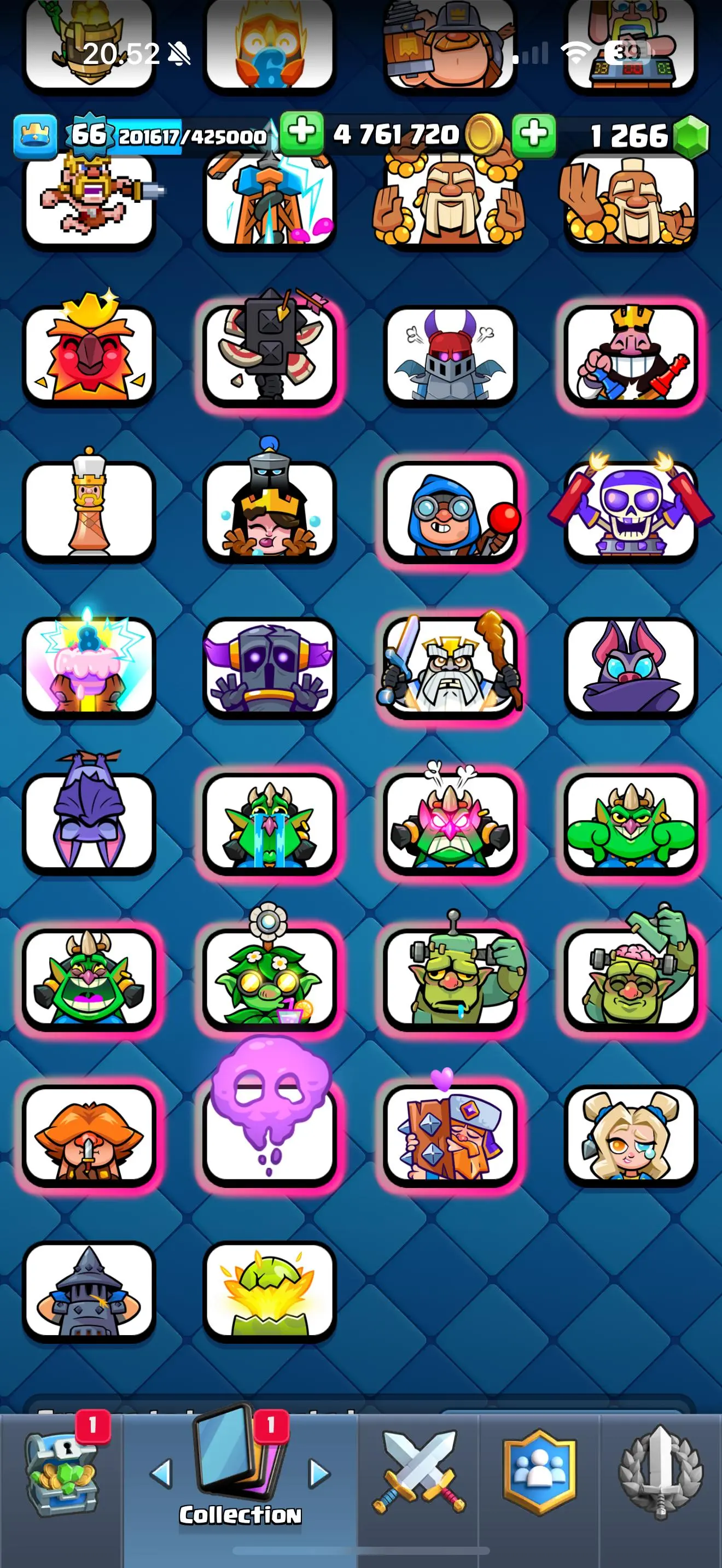Tap the green plus next to experience bar
Screen dimensions: 722x1568
[301, 133]
